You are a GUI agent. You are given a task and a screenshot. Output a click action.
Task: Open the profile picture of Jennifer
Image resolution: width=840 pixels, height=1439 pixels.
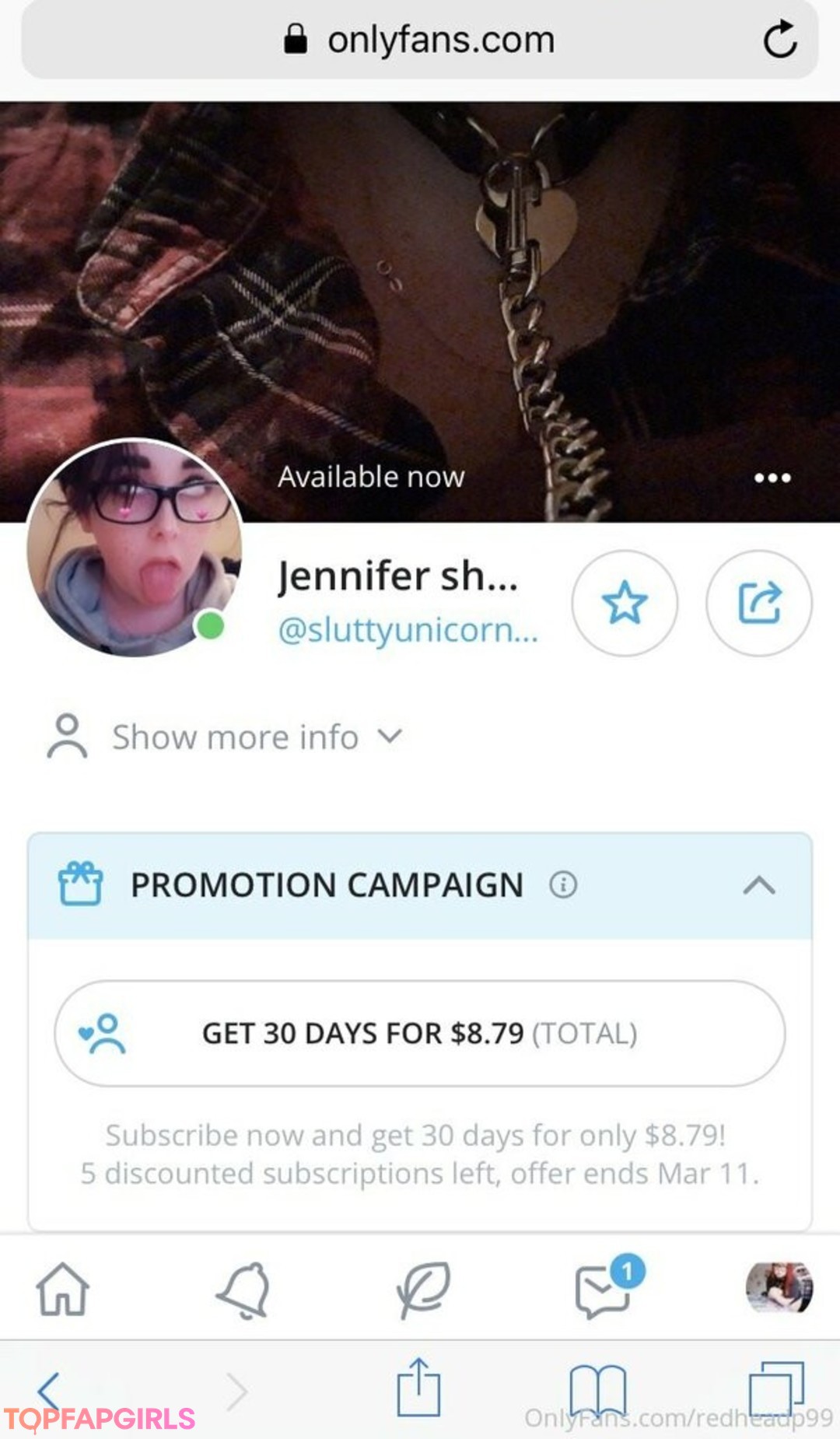pos(135,548)
